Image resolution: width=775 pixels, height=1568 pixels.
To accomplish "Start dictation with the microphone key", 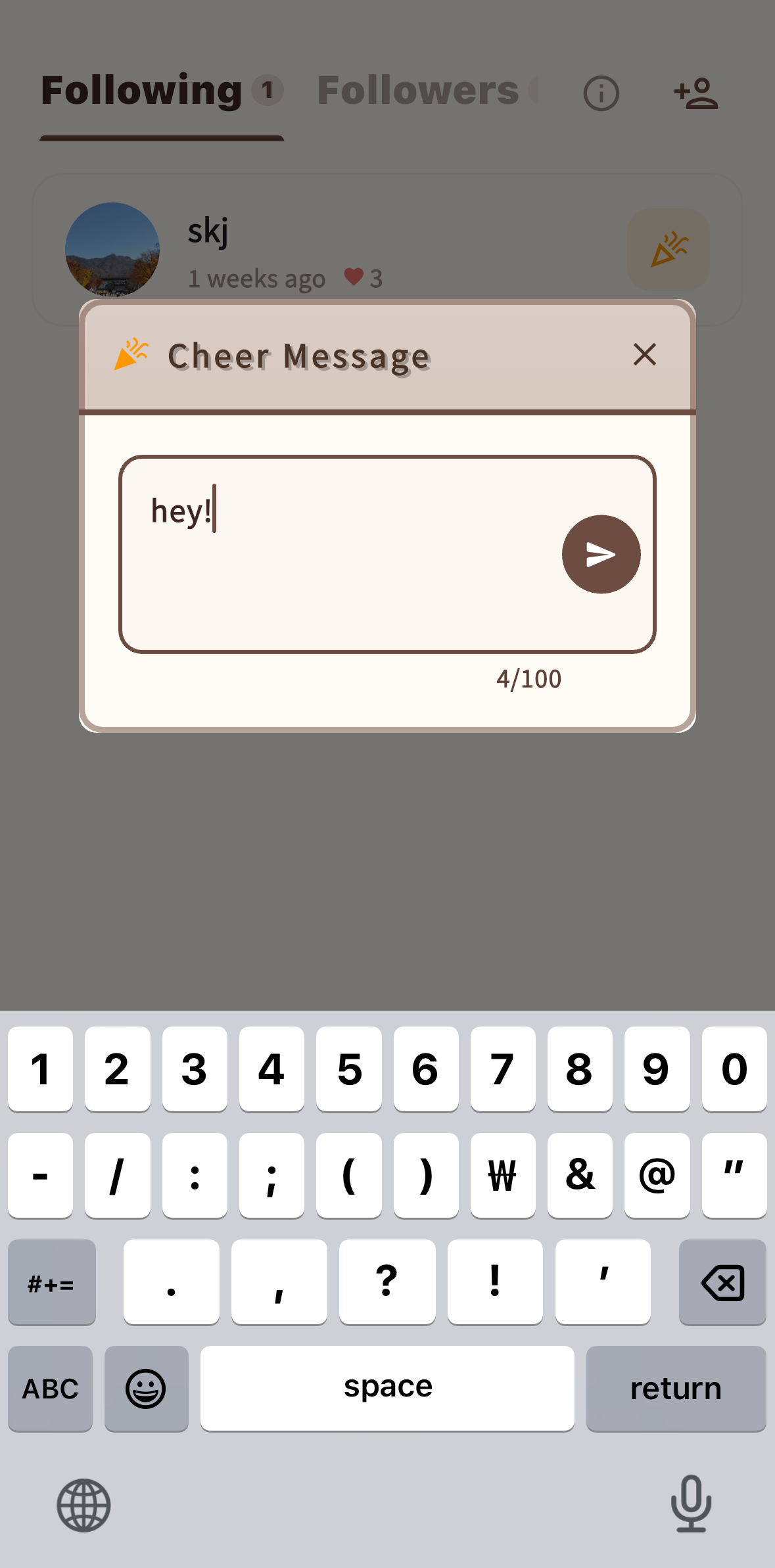I will coord(691,1504).
